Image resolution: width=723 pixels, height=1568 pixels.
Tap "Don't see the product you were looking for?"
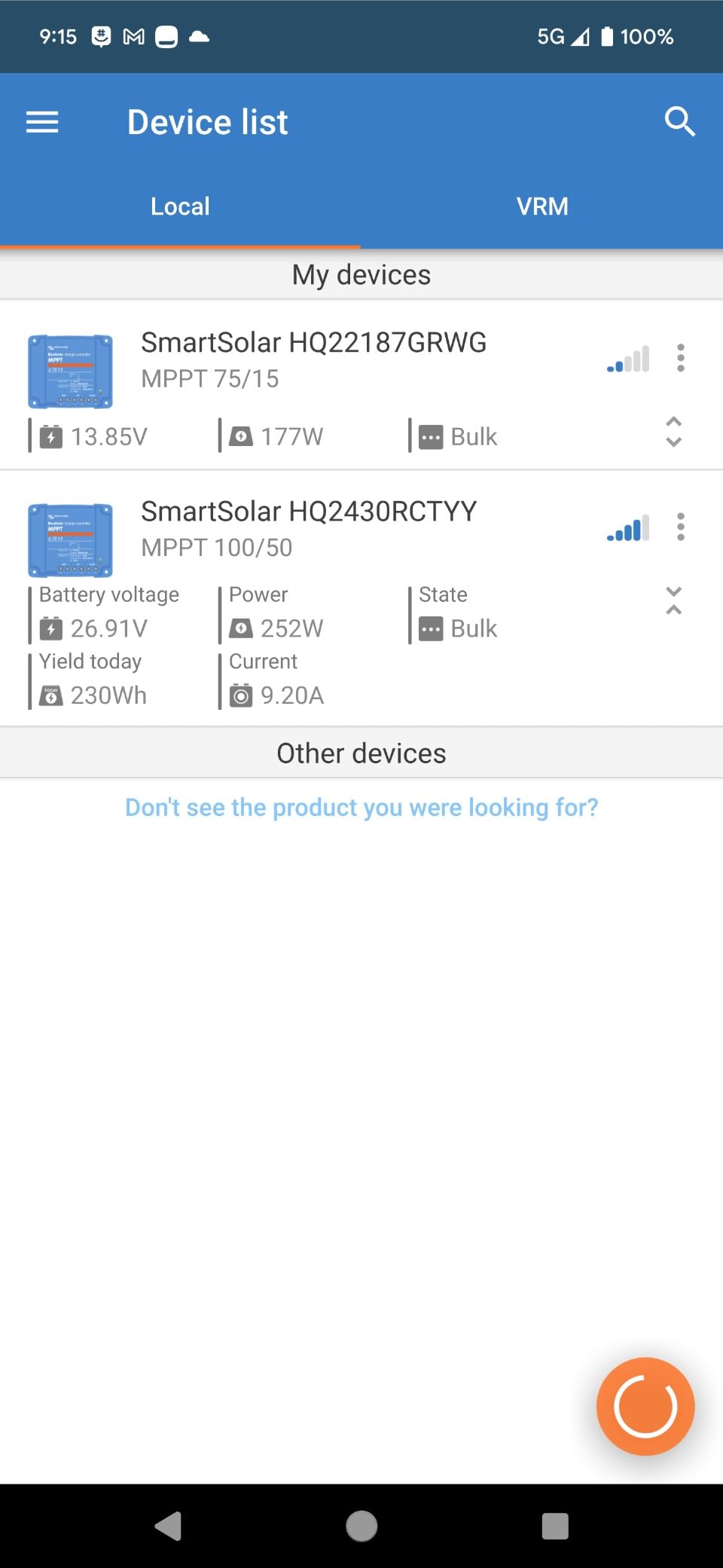click(361, 808)
